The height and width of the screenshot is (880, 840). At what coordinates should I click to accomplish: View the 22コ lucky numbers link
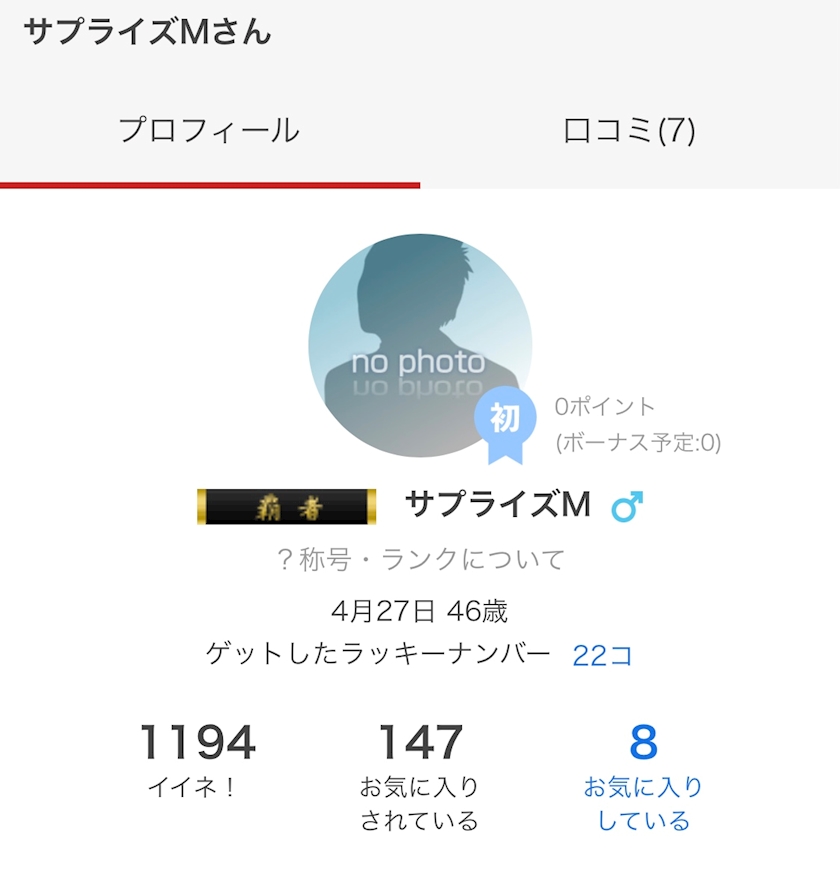point(602,655)
